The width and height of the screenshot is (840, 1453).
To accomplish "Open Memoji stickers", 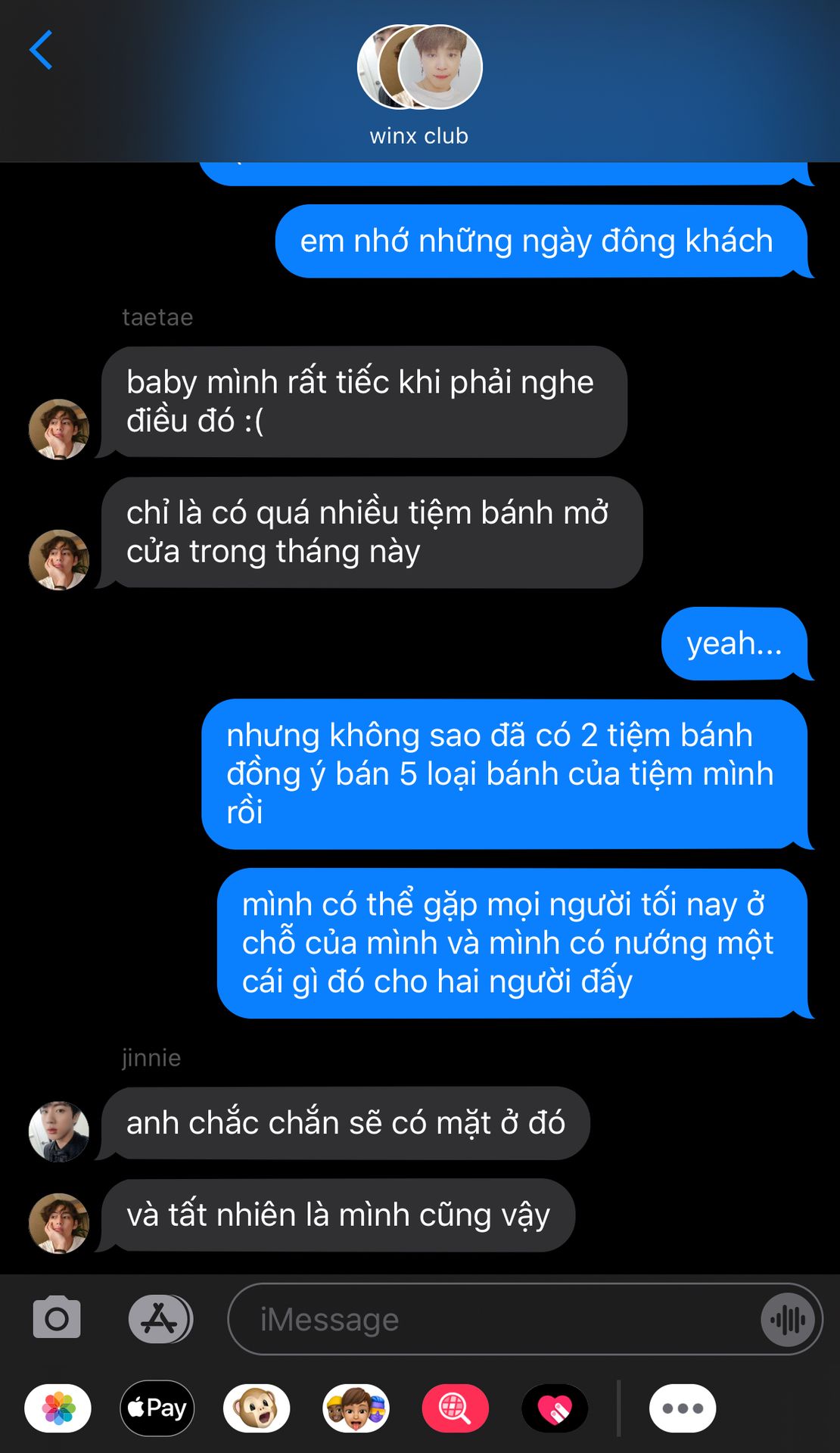I will click(356, 1408).
